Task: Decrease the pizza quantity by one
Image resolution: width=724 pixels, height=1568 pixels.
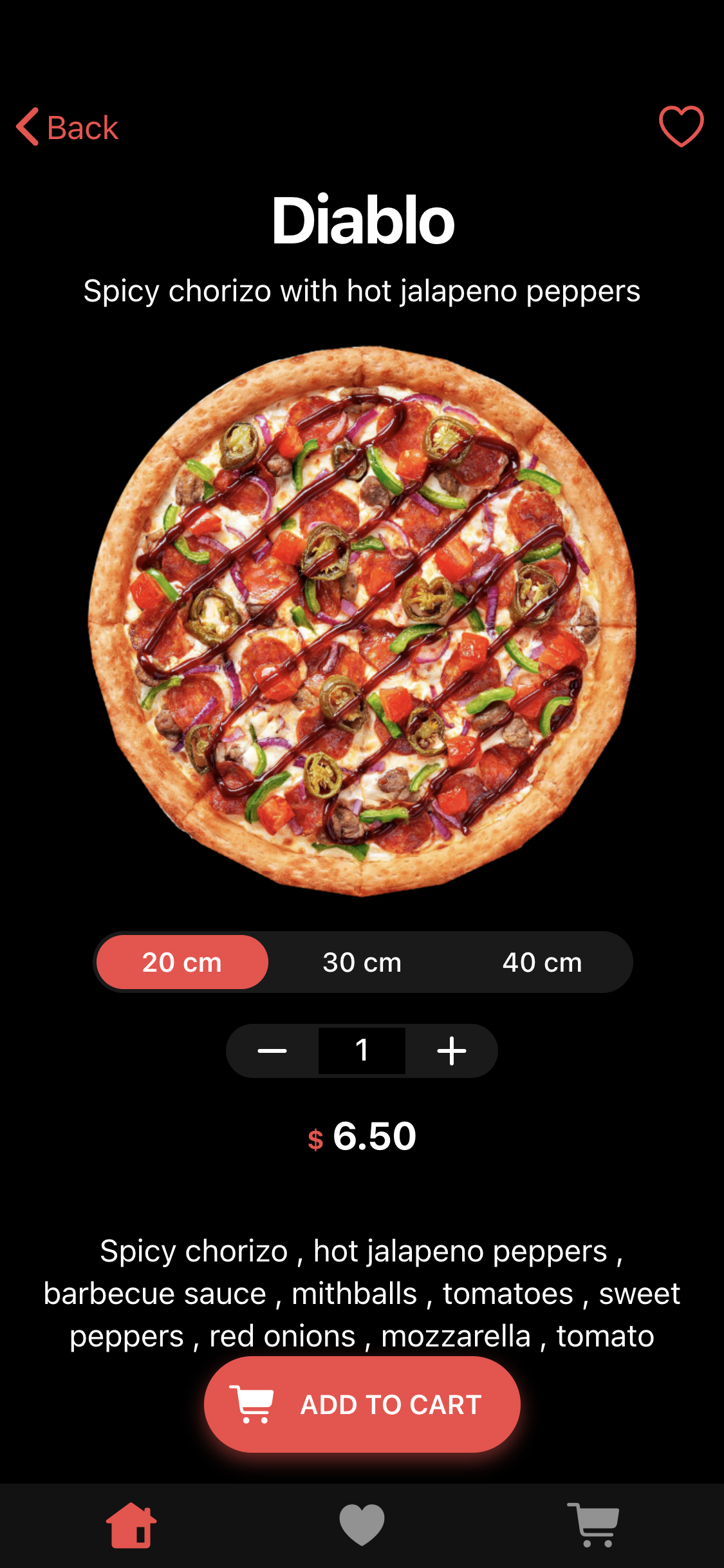Action: tap(272, 1051)
